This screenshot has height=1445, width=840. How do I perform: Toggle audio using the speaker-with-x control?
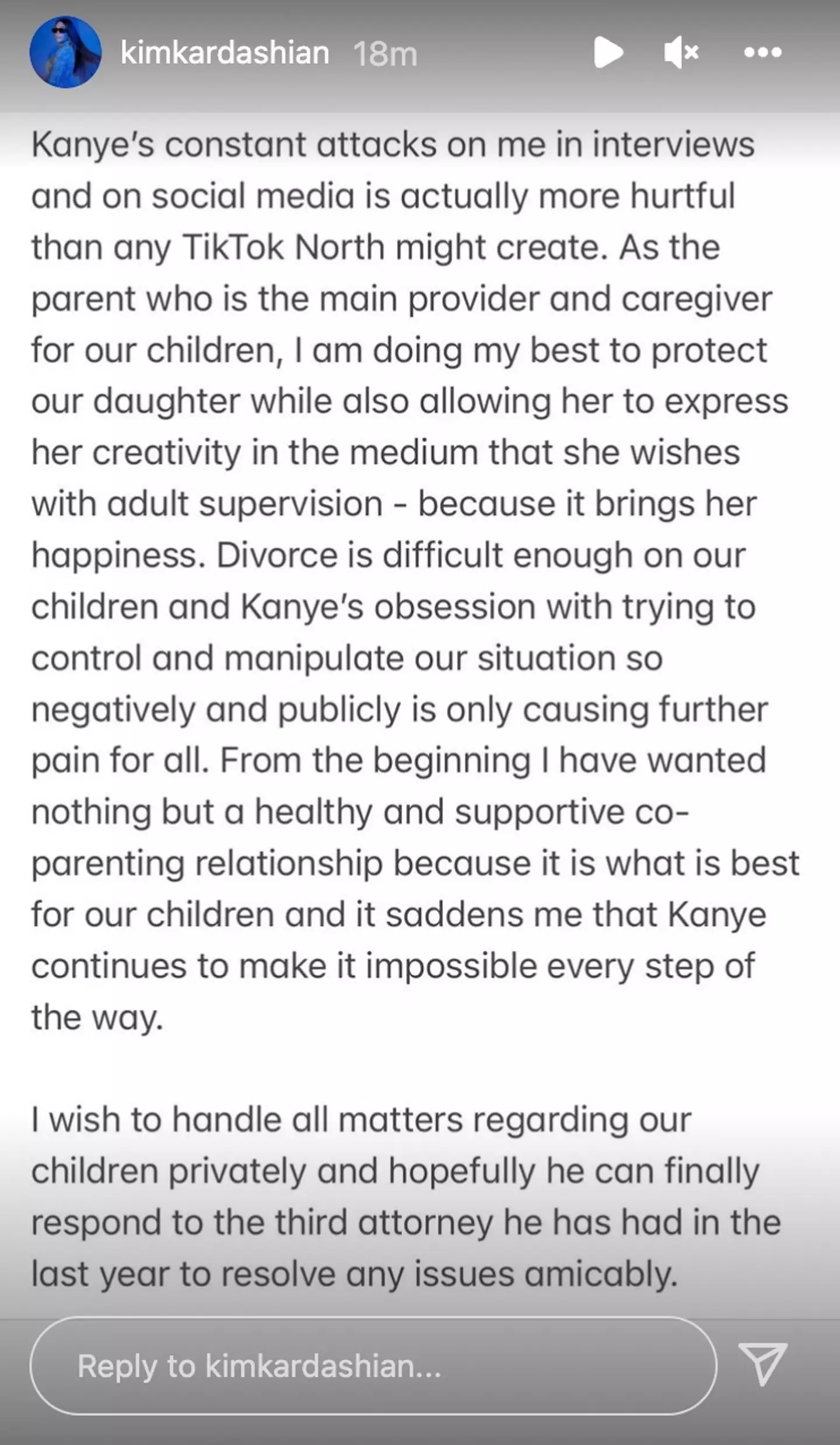point(681,52)
